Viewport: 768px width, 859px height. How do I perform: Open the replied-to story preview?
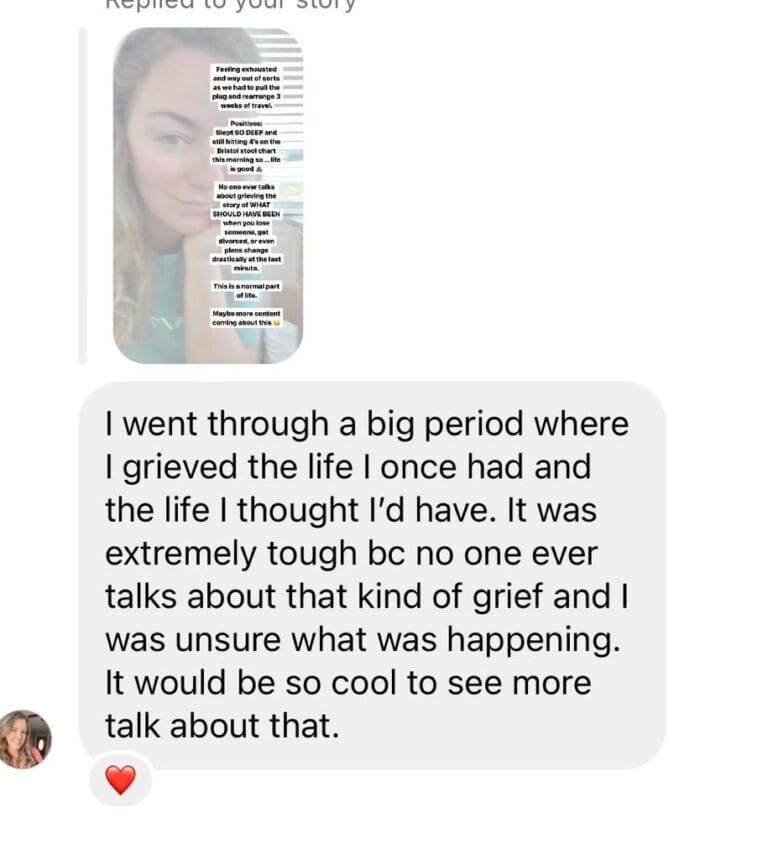coord(208,196)
